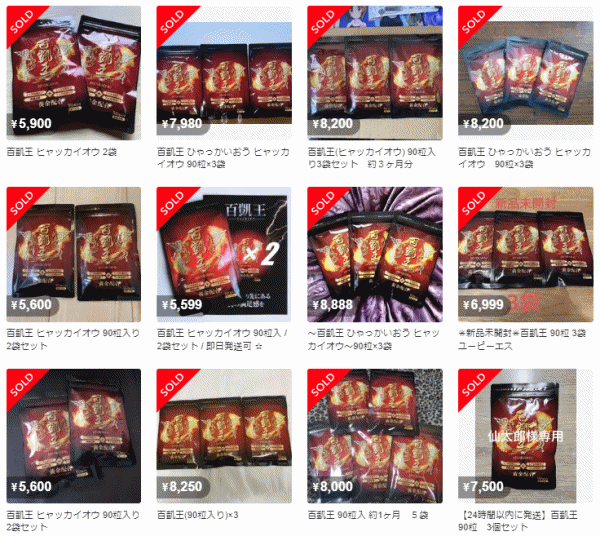Open the ¥5,900 百凱王 2袋 listing
This screenshot has height=536, width=600.
click(74, 72)
